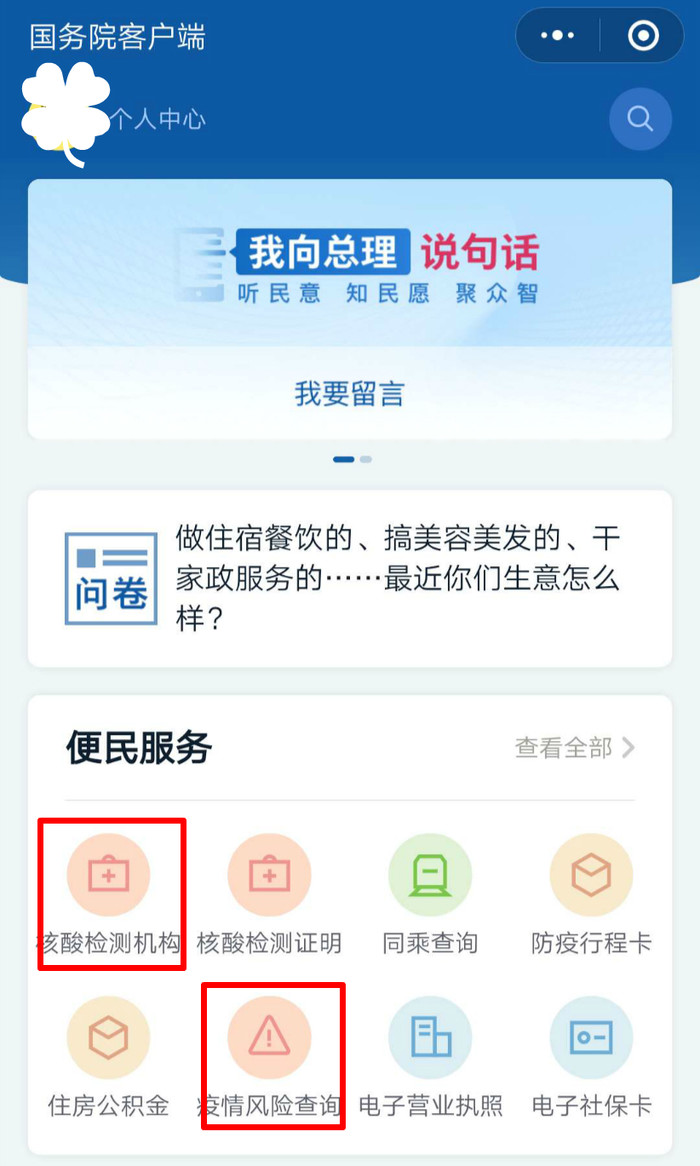The height and width of the screenshot is (1166, 700).
Task: Go to 个人中心
Action: [x=157, y=120]
